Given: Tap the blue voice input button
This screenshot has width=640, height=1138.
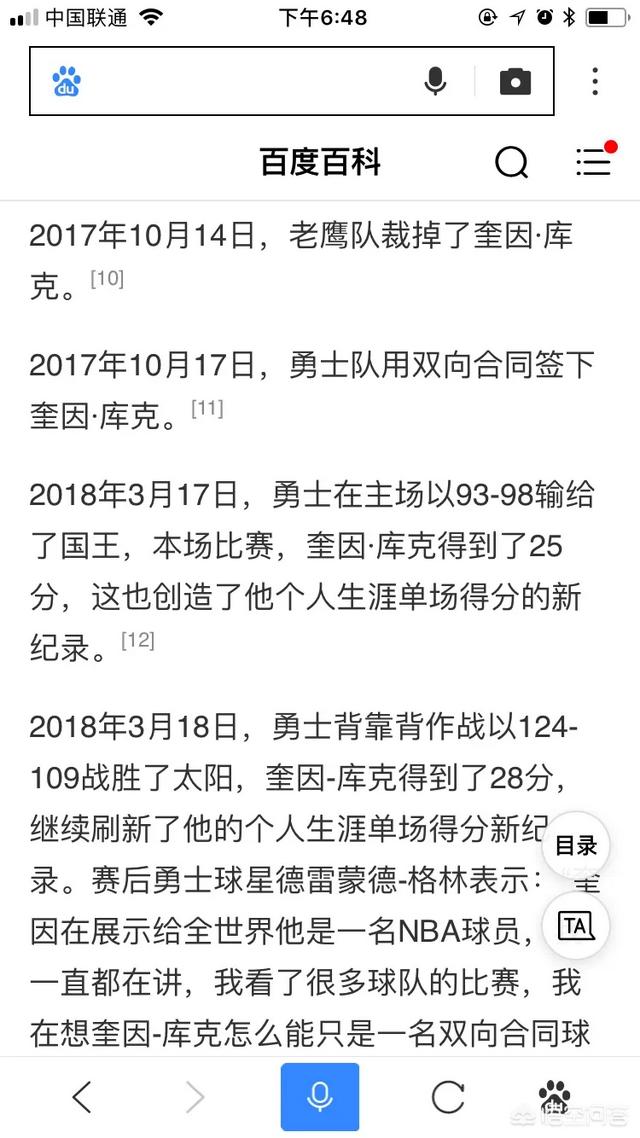Looking at the screenshot, I should point(320,1097).
